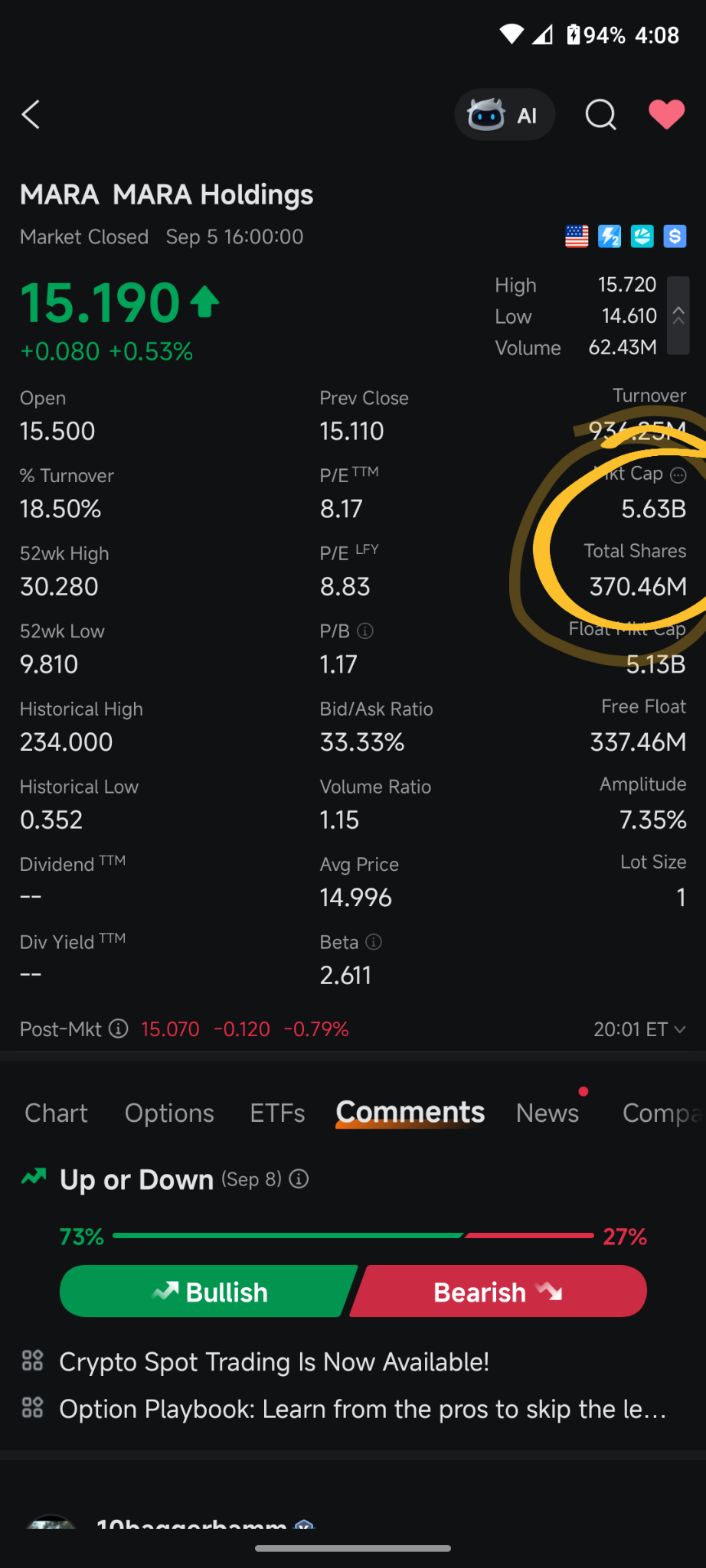Image resolution: width=706 pixels, height=1568 pixels.
Task: Open the AI assistant button
Action: point(505,115)
